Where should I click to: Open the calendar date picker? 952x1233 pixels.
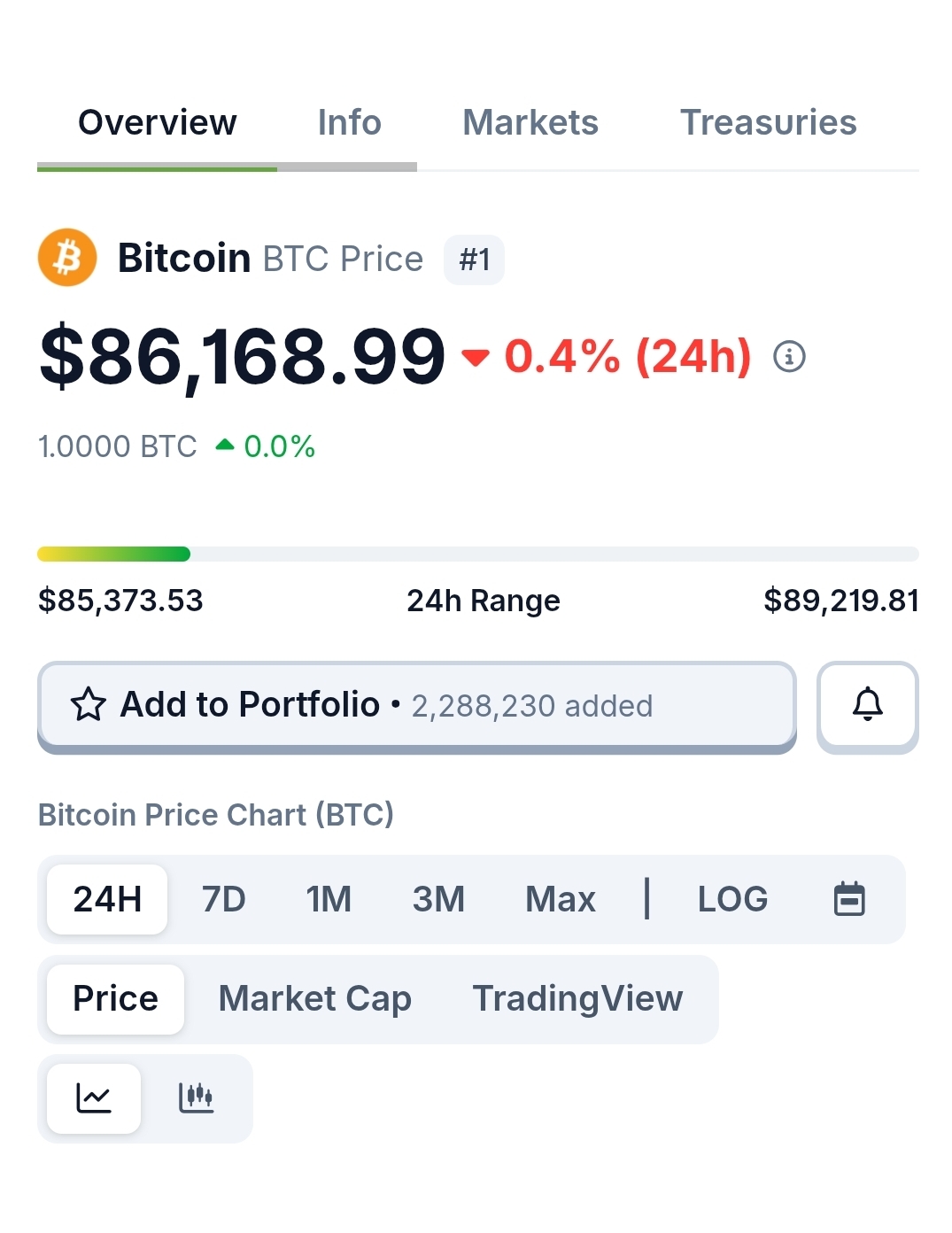coord(849,899)
